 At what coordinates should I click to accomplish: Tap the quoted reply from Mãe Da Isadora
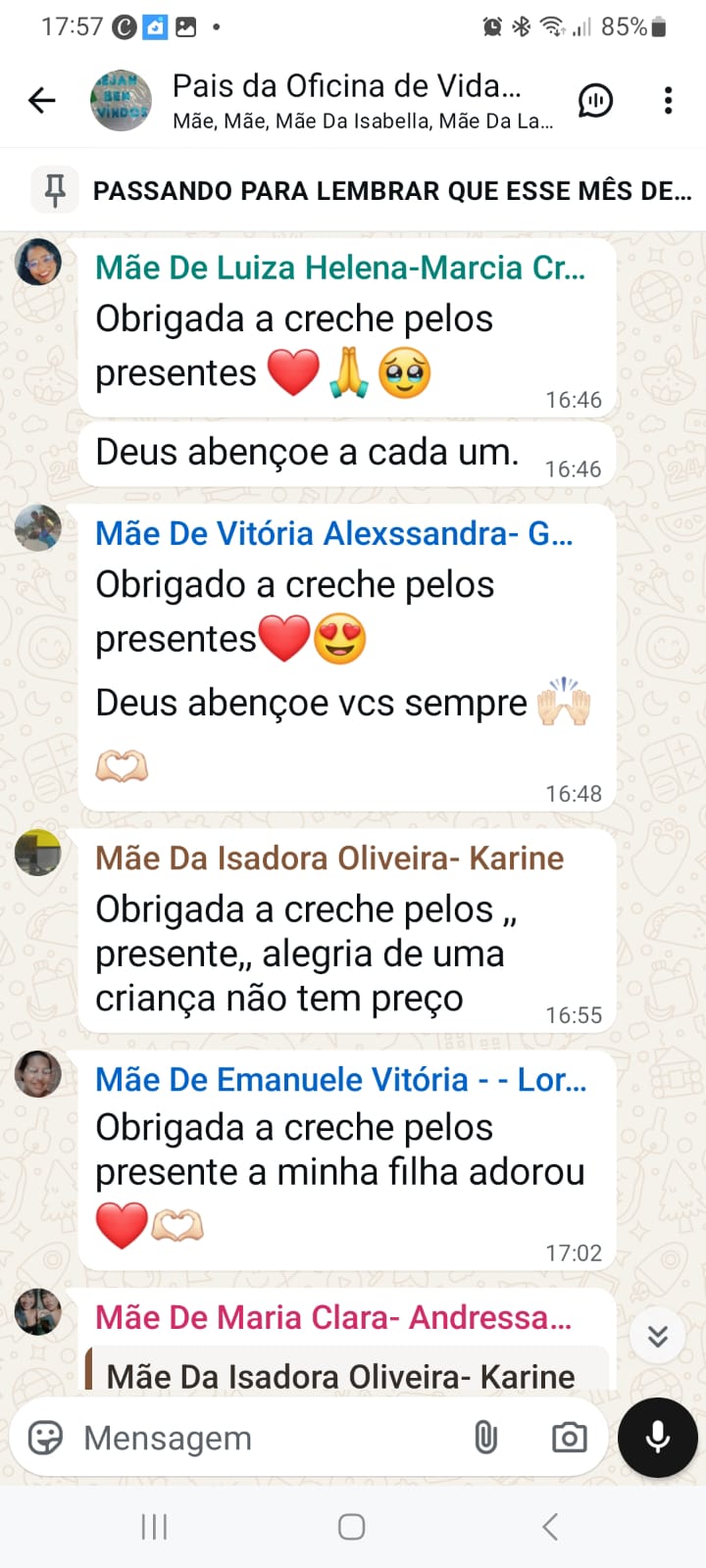point(345,1370)
